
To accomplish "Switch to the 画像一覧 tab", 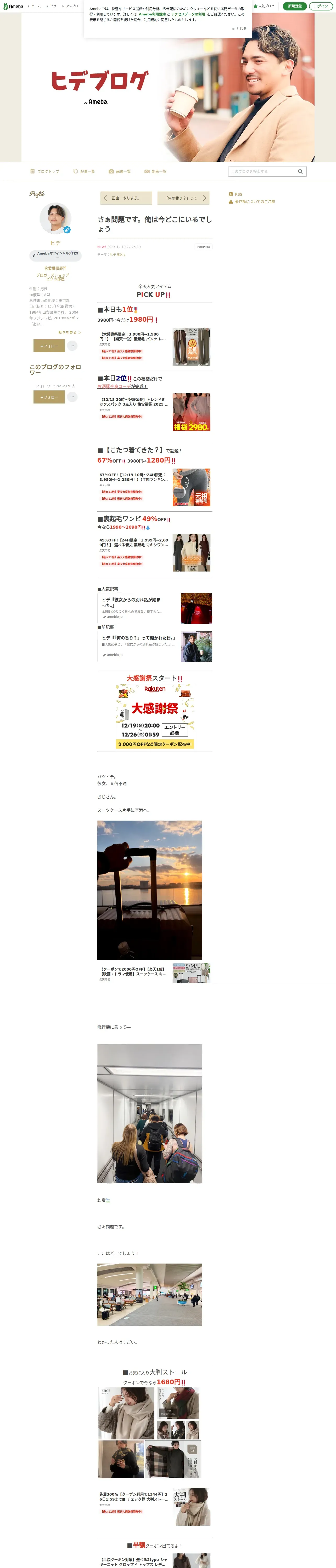I will pos(120,172).
